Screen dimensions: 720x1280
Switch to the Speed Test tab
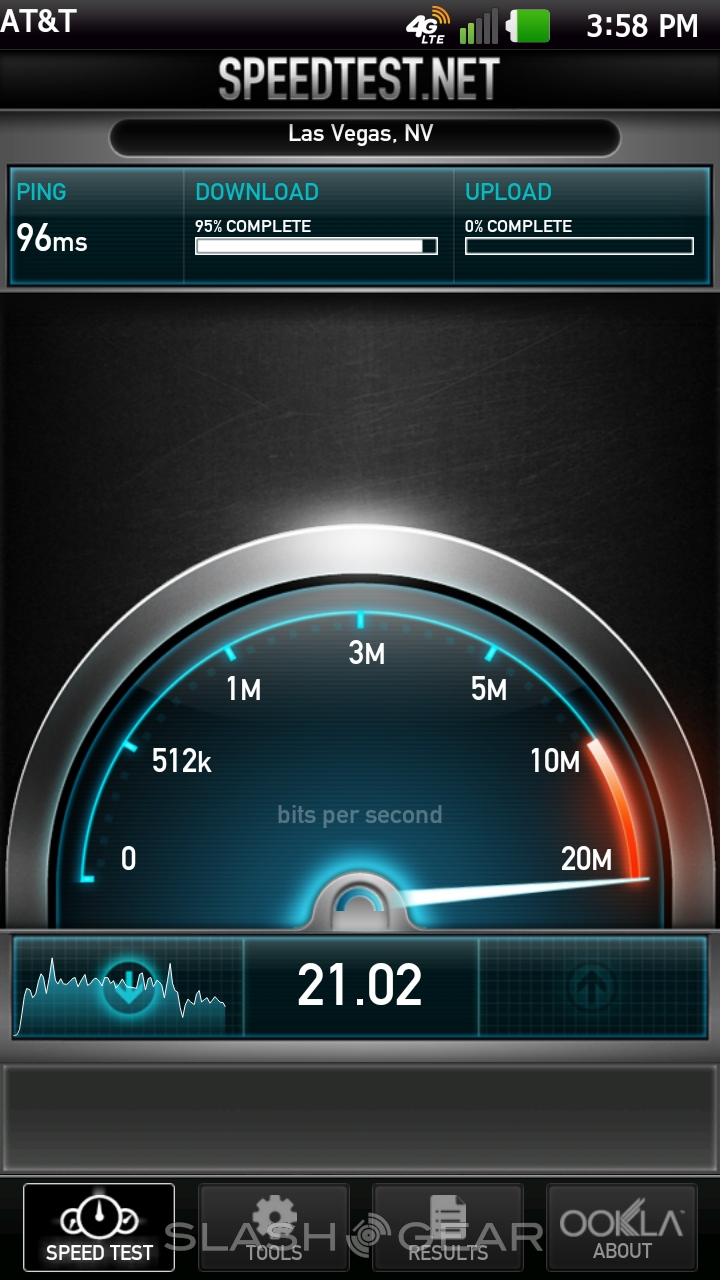[x=99, y=1228]
